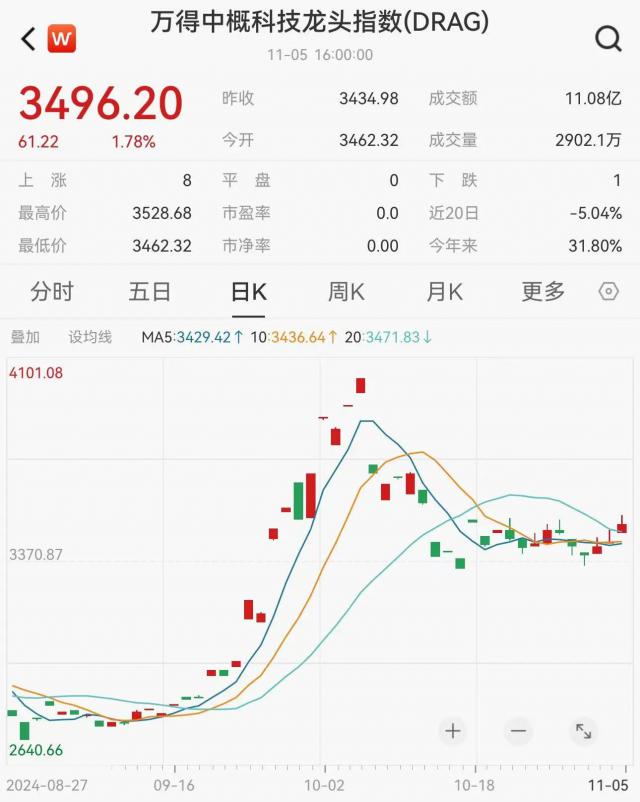This screenshot has height=802, width=640.
Task: Zoom out the chart with minus
Action: pos(518,731)
